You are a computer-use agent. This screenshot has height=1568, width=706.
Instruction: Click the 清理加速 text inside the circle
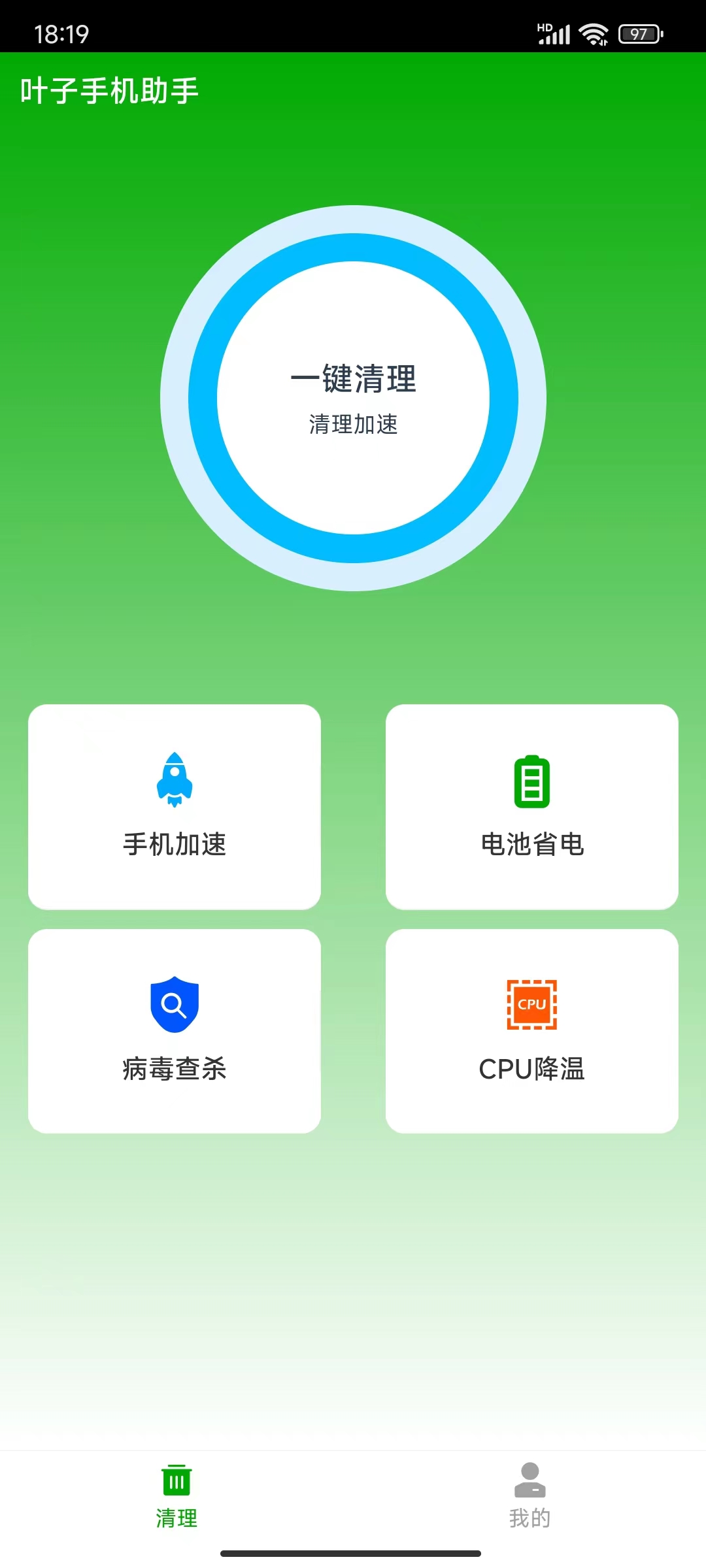pyautogui.click(x=353, y=425)
